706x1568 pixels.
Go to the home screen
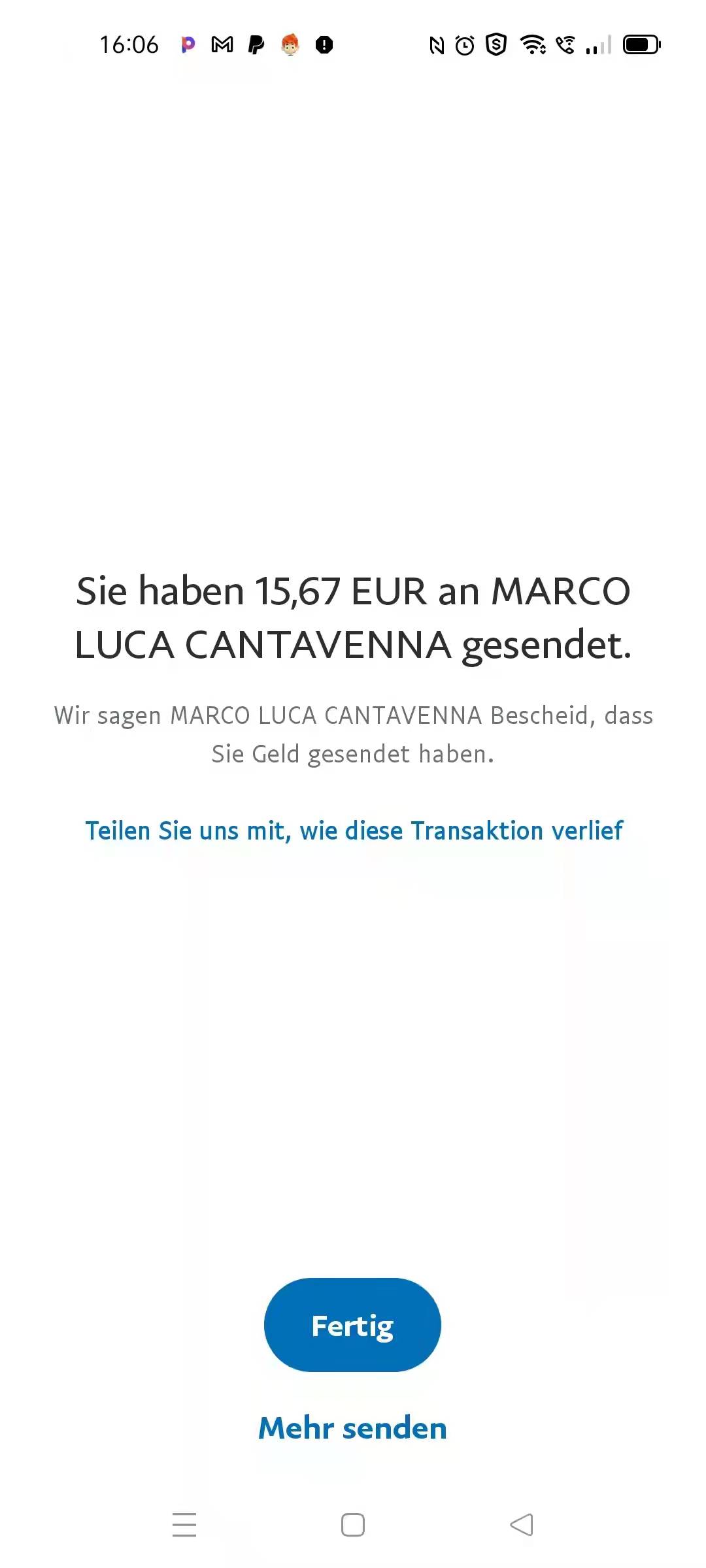[x=353, y=1525]
